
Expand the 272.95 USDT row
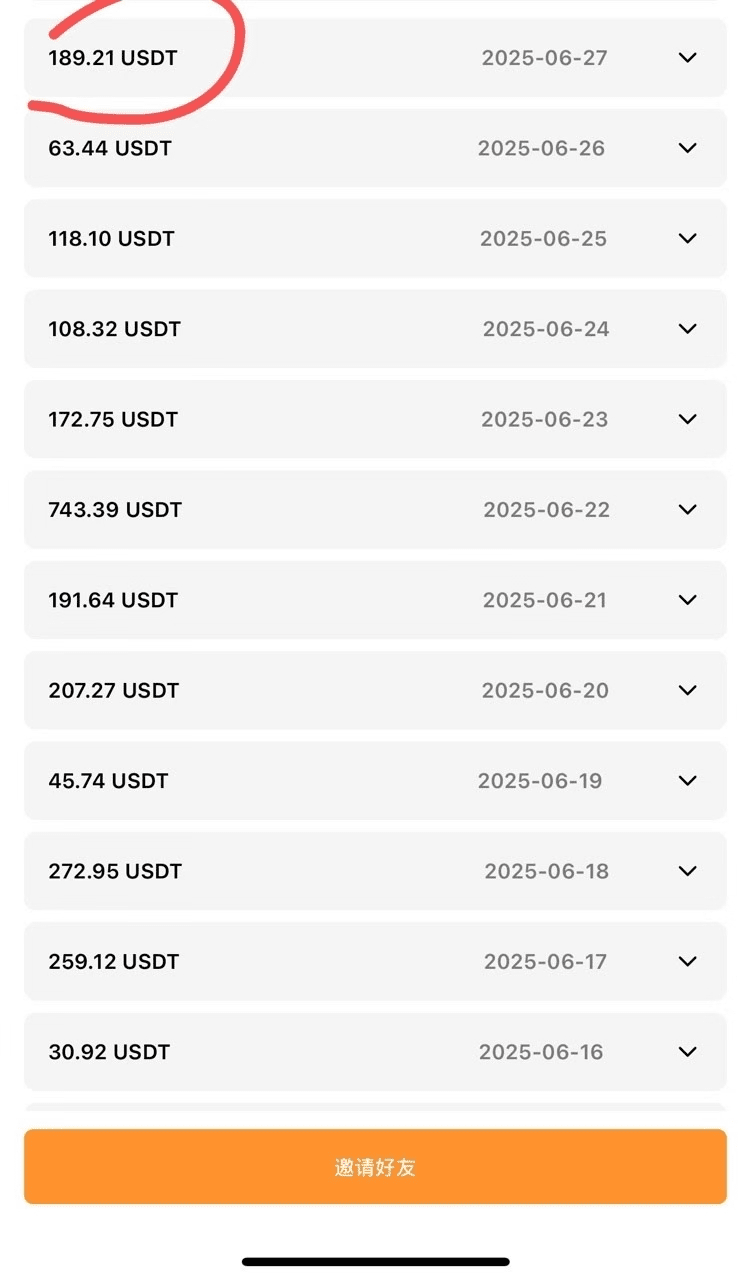[687, 871]
